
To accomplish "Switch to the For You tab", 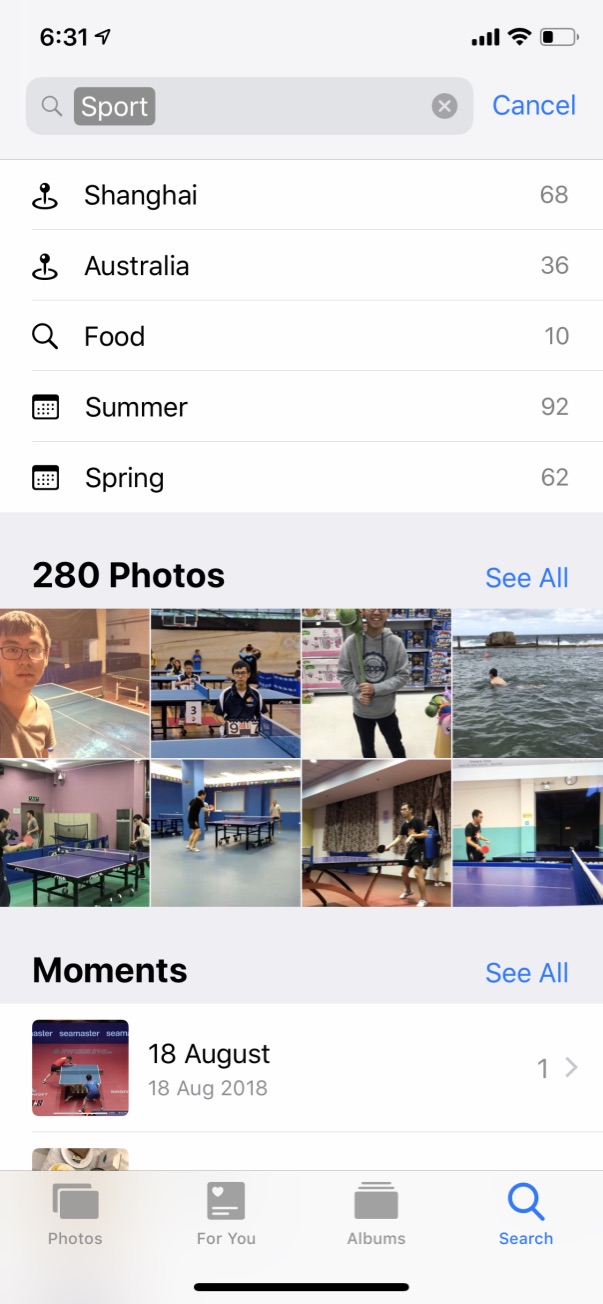I will point(226,1213).
